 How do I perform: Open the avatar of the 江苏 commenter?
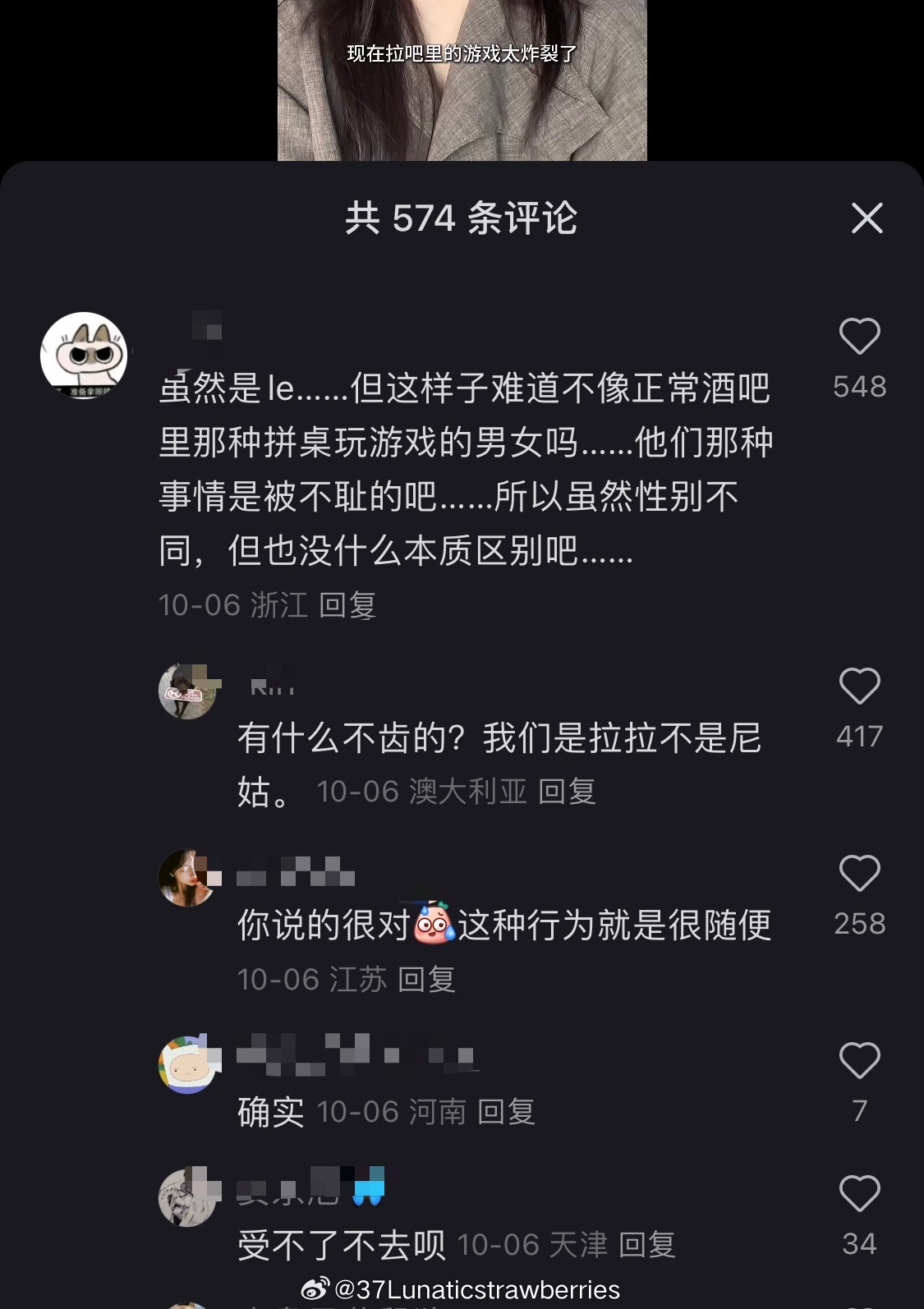(188, 877)
